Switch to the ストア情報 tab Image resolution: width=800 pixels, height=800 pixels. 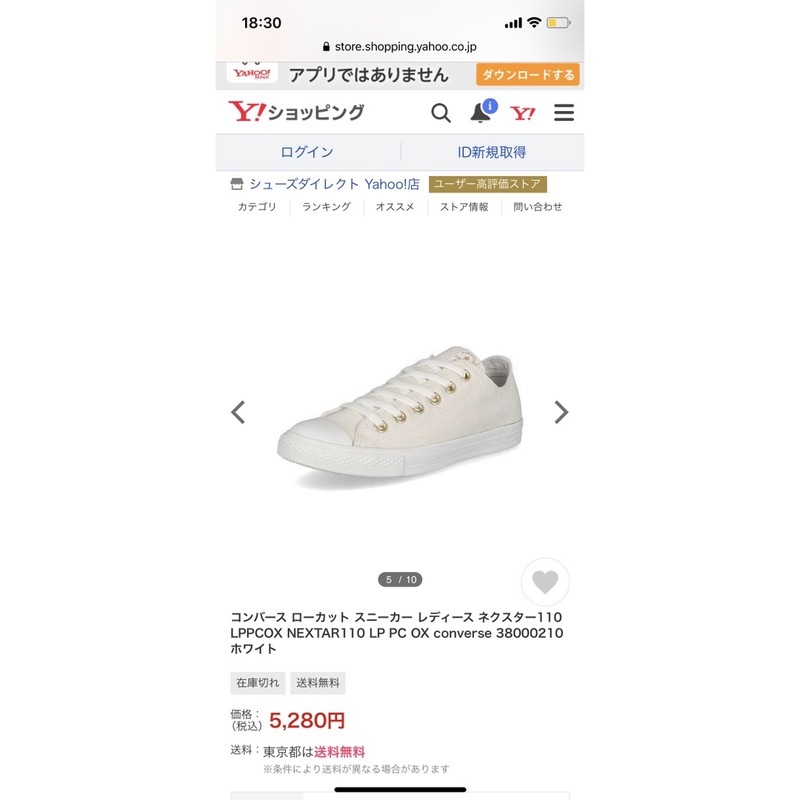pos(464,207)
